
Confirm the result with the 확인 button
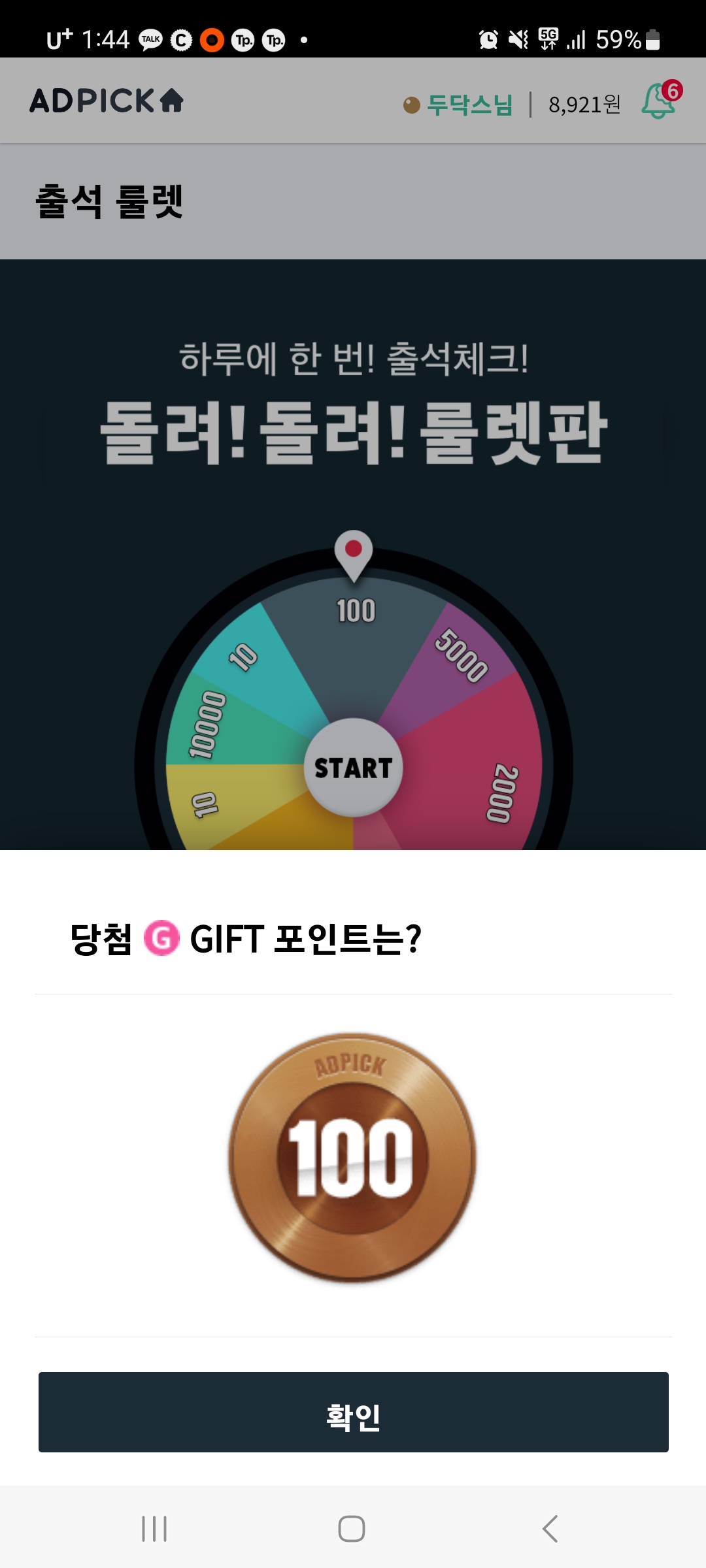[x=353, y=1412]
